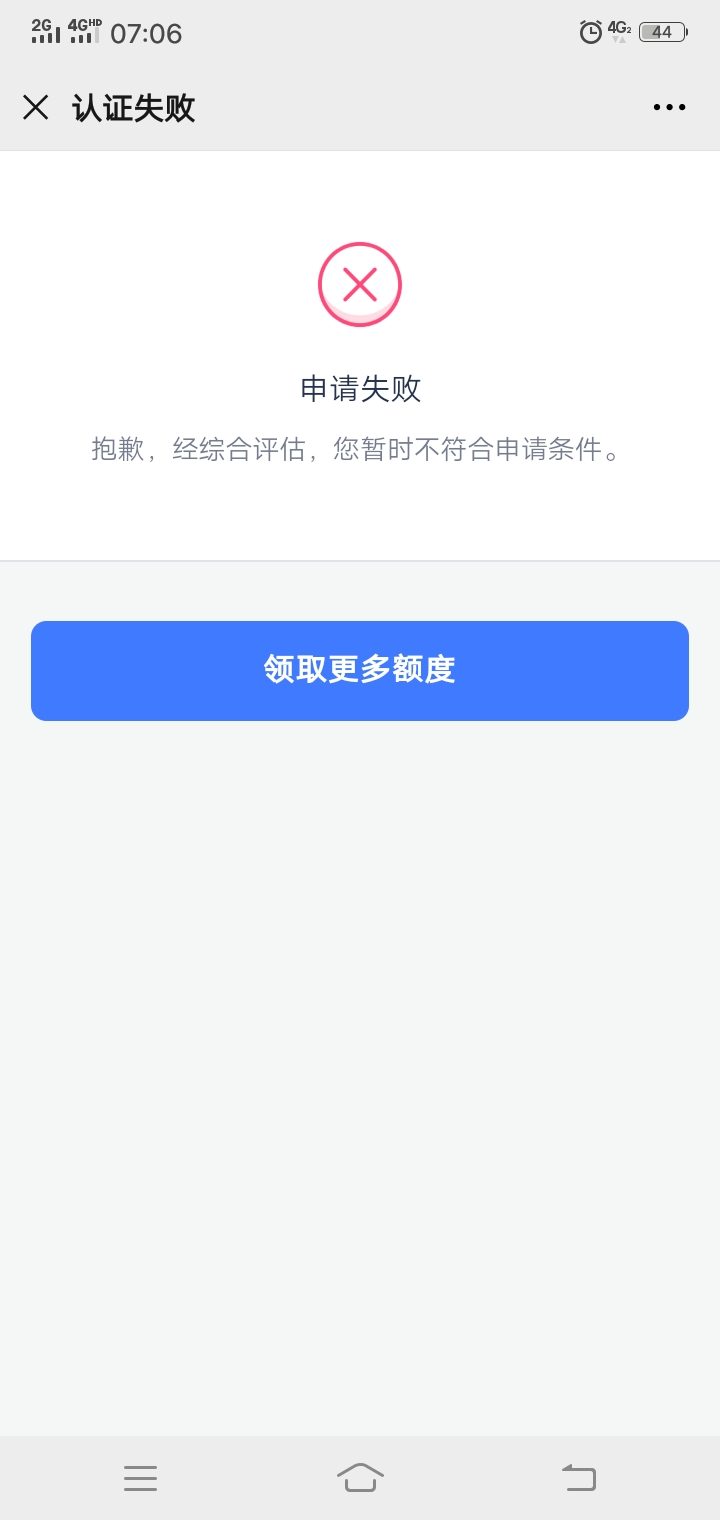The width and height of the screenshot is (720, 1520).
Task: Close the 认证失败 page
Action: pos(36,107)
